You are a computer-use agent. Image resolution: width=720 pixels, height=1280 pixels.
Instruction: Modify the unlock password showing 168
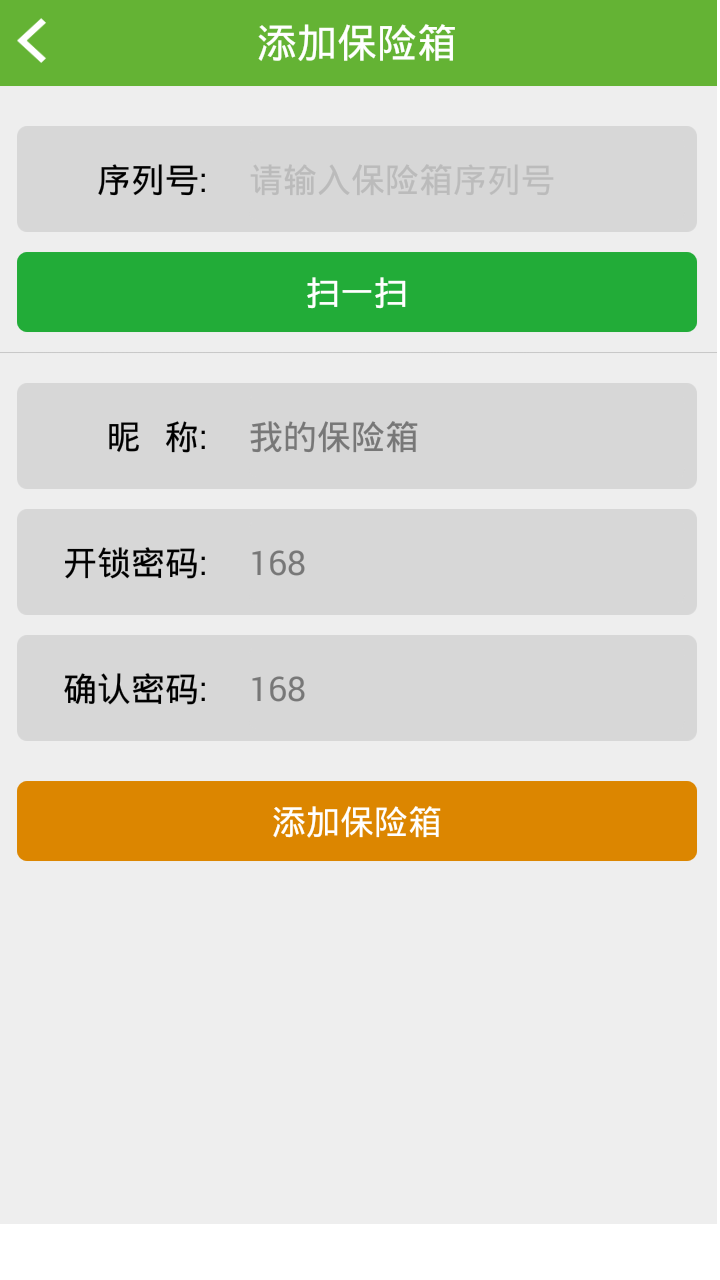[278, 562]
